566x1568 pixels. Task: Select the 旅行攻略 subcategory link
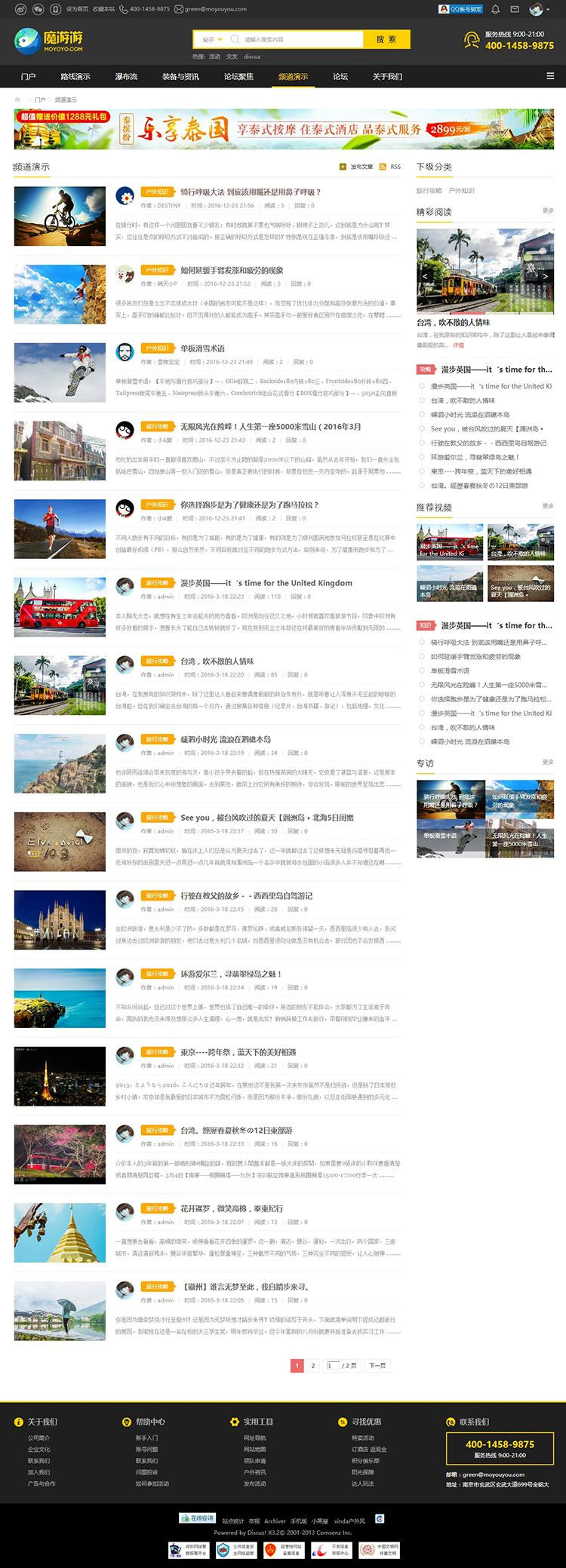tap(429, 191)
